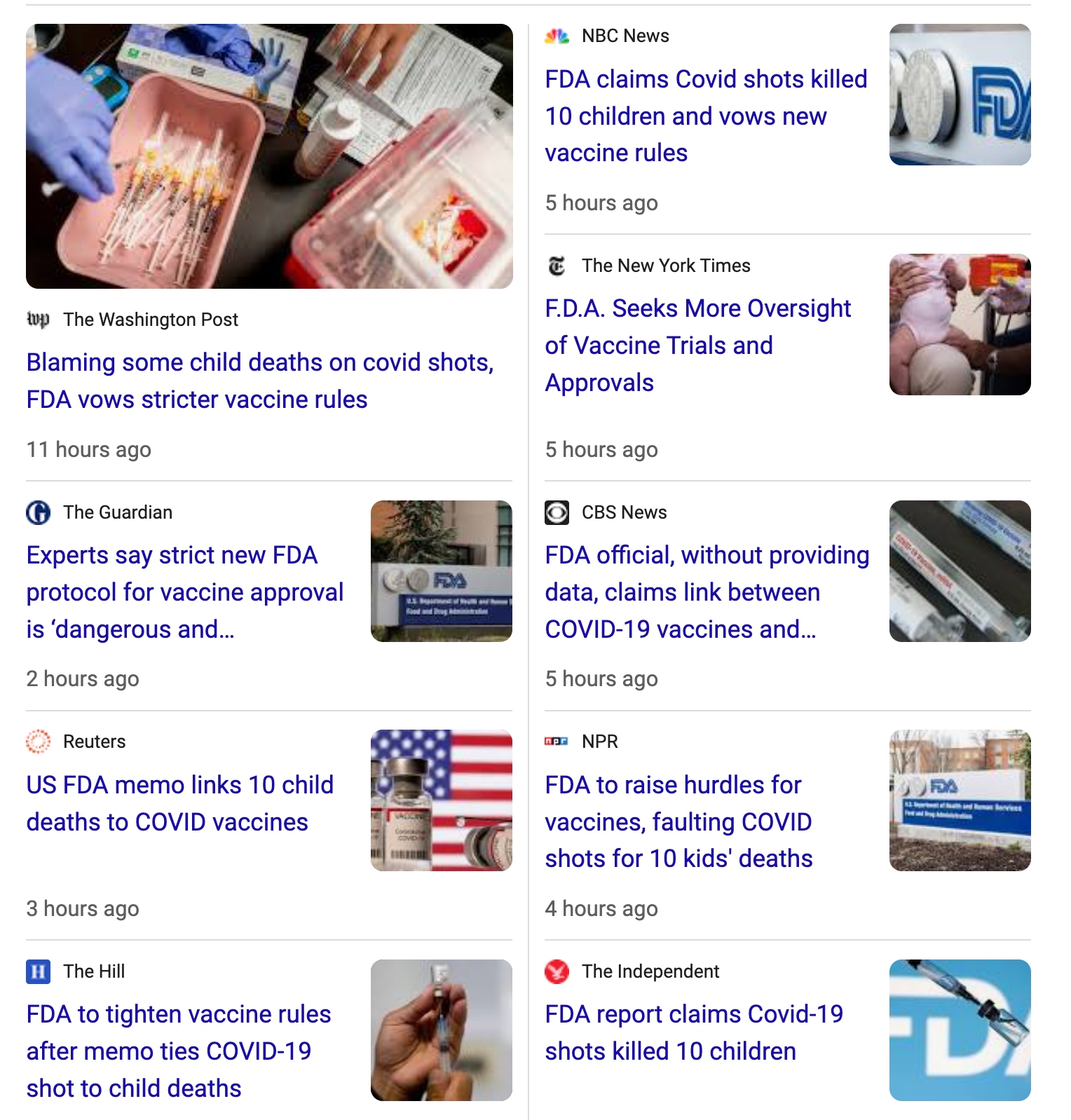Tap the CBS News syringe thumbnail
Screen dimensions: 1071x1120
pos(960,571)
